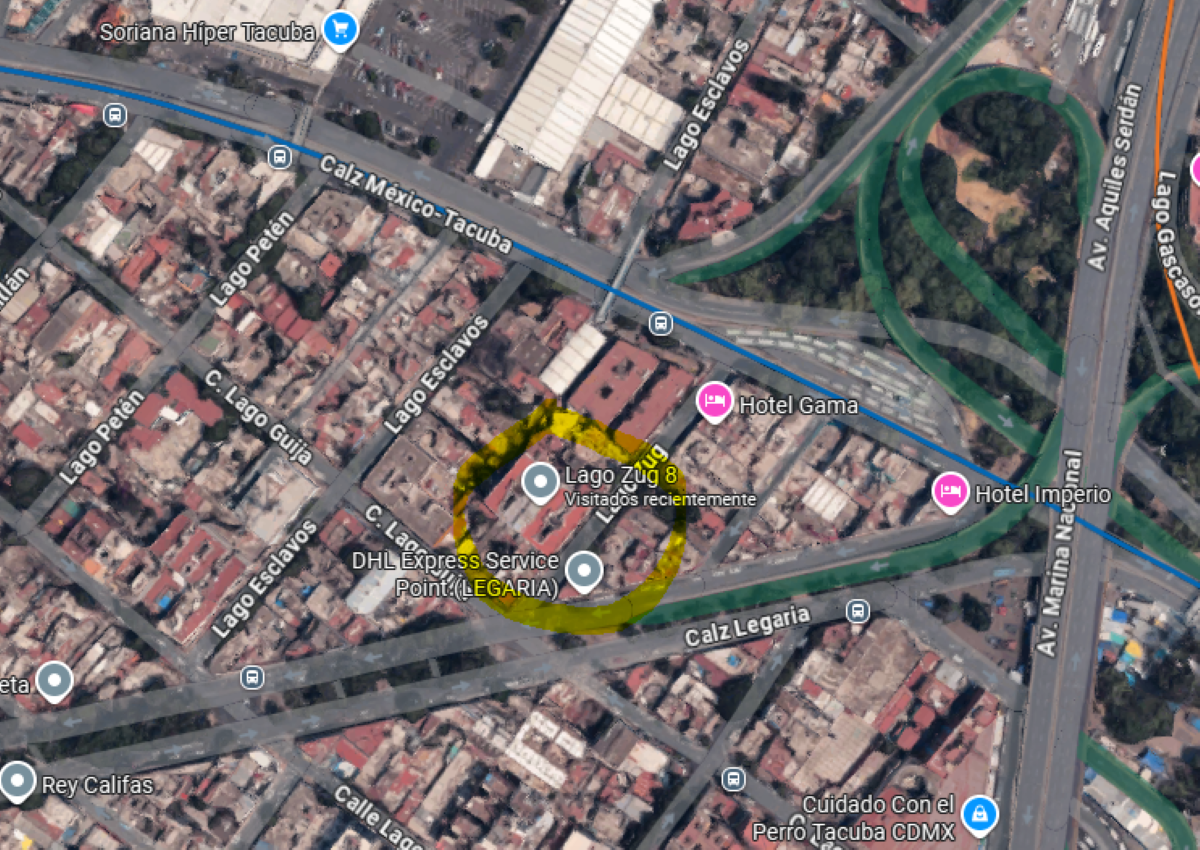Tap the Lago Zug 8 recently visited pin

541,482
